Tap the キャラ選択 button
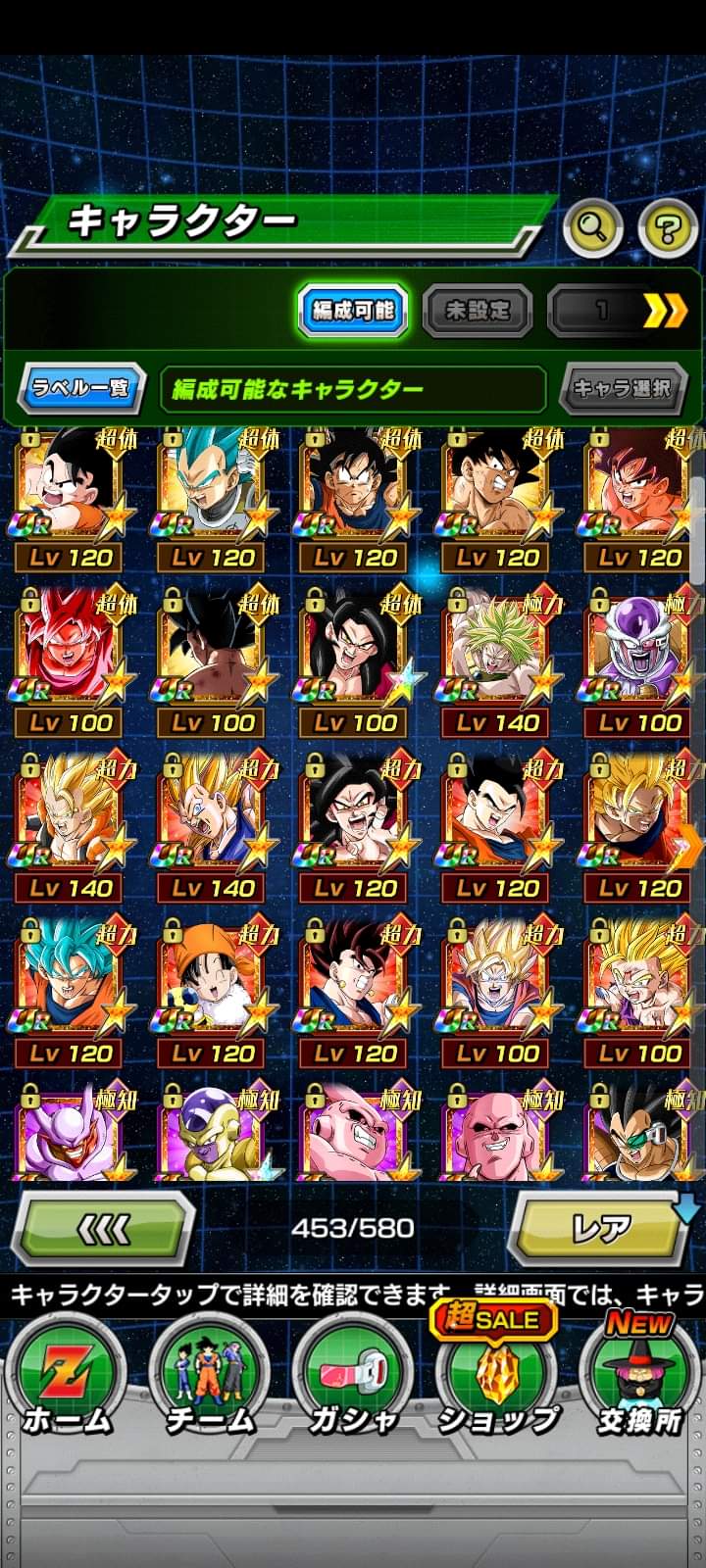This screenshot has width=706, height=1568. (x=623, y=388)
